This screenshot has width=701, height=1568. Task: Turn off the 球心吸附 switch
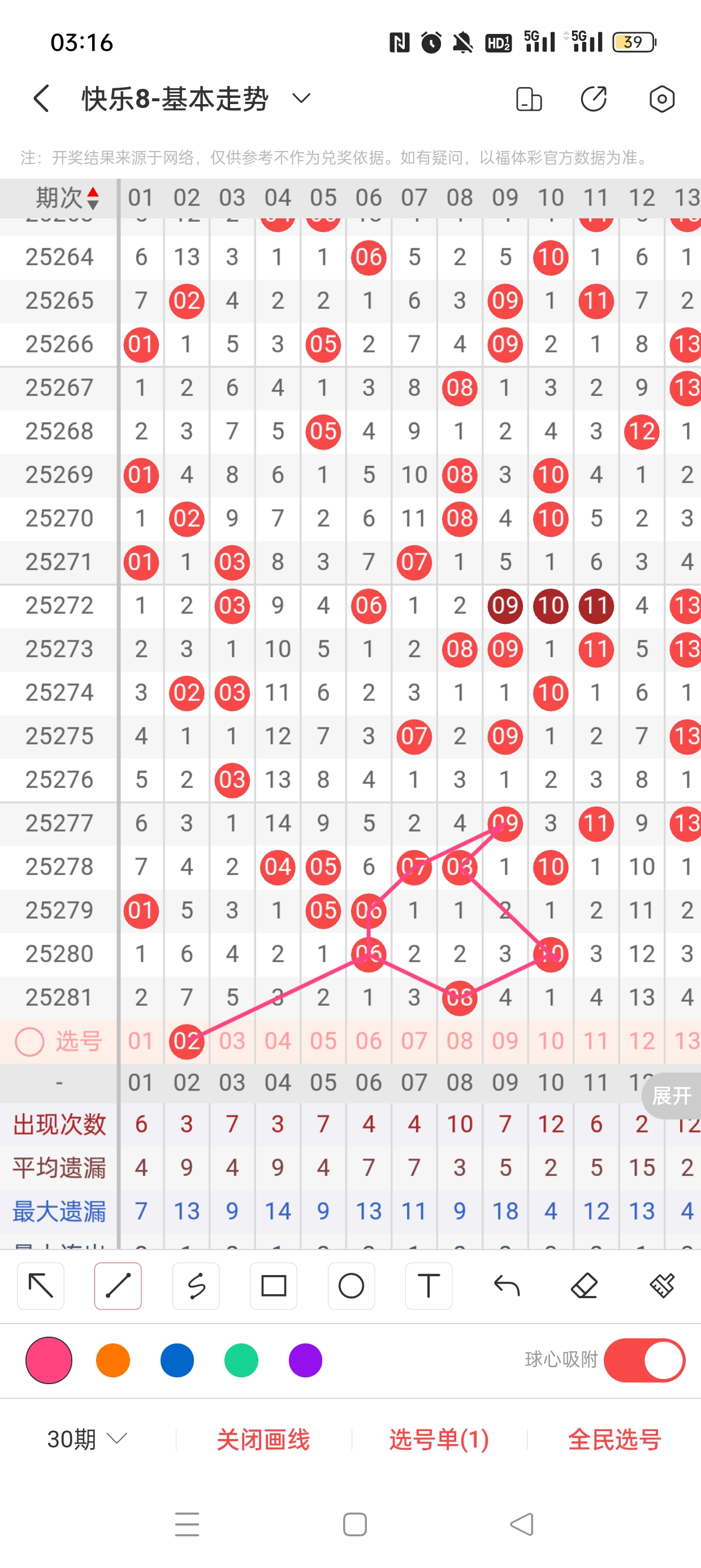tap(644, 1360)
